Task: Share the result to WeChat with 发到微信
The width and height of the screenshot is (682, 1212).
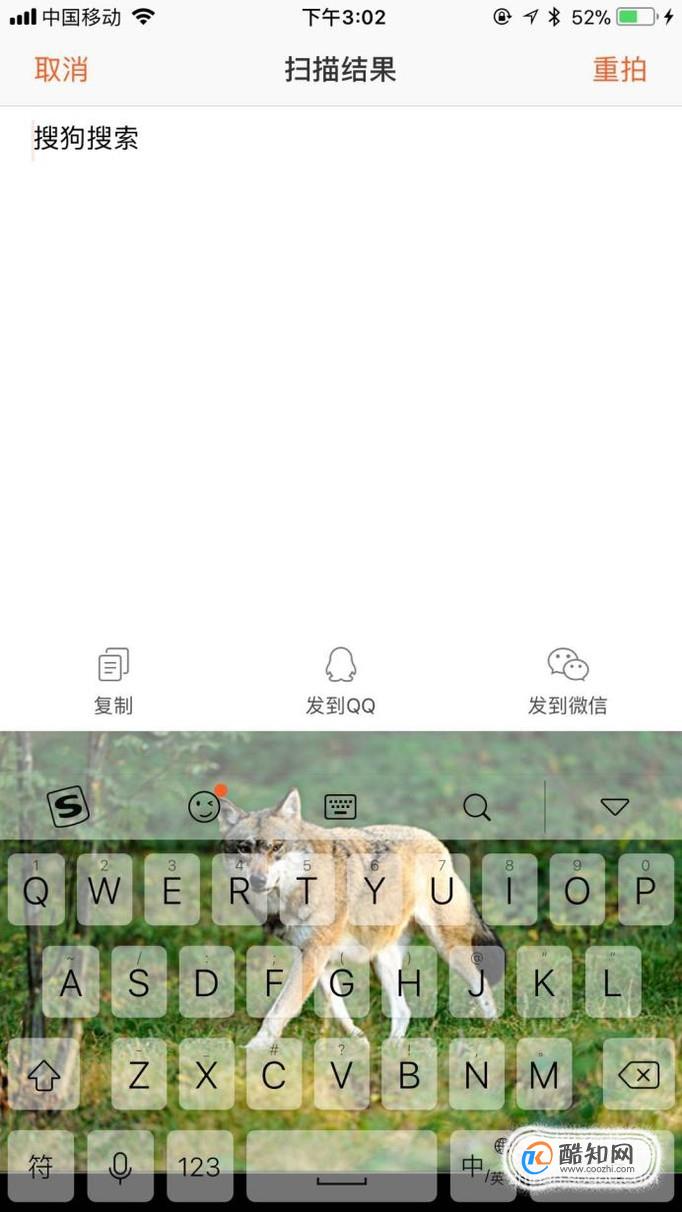Action: pyautogui.click(x=567, y=681)
